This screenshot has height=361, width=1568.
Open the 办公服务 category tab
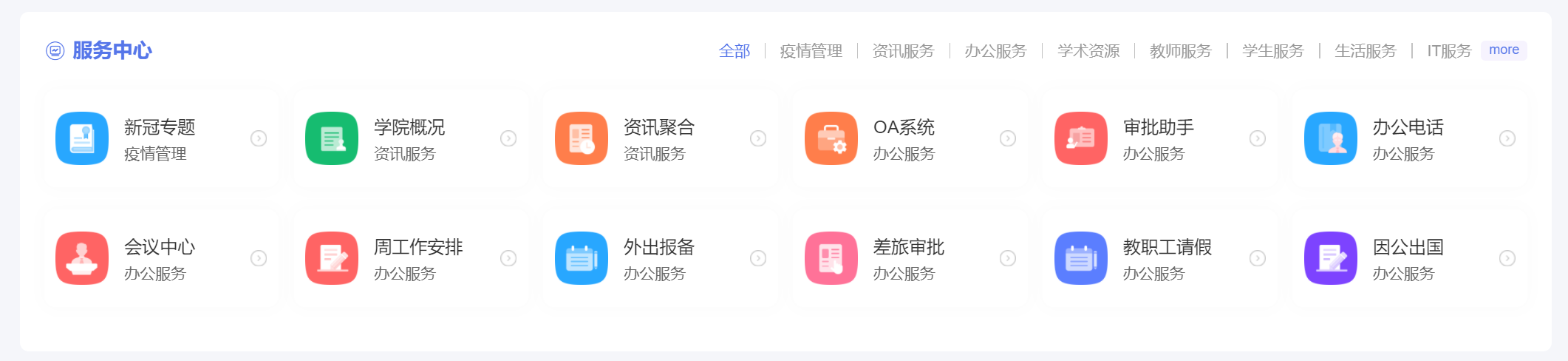[995, 51]
